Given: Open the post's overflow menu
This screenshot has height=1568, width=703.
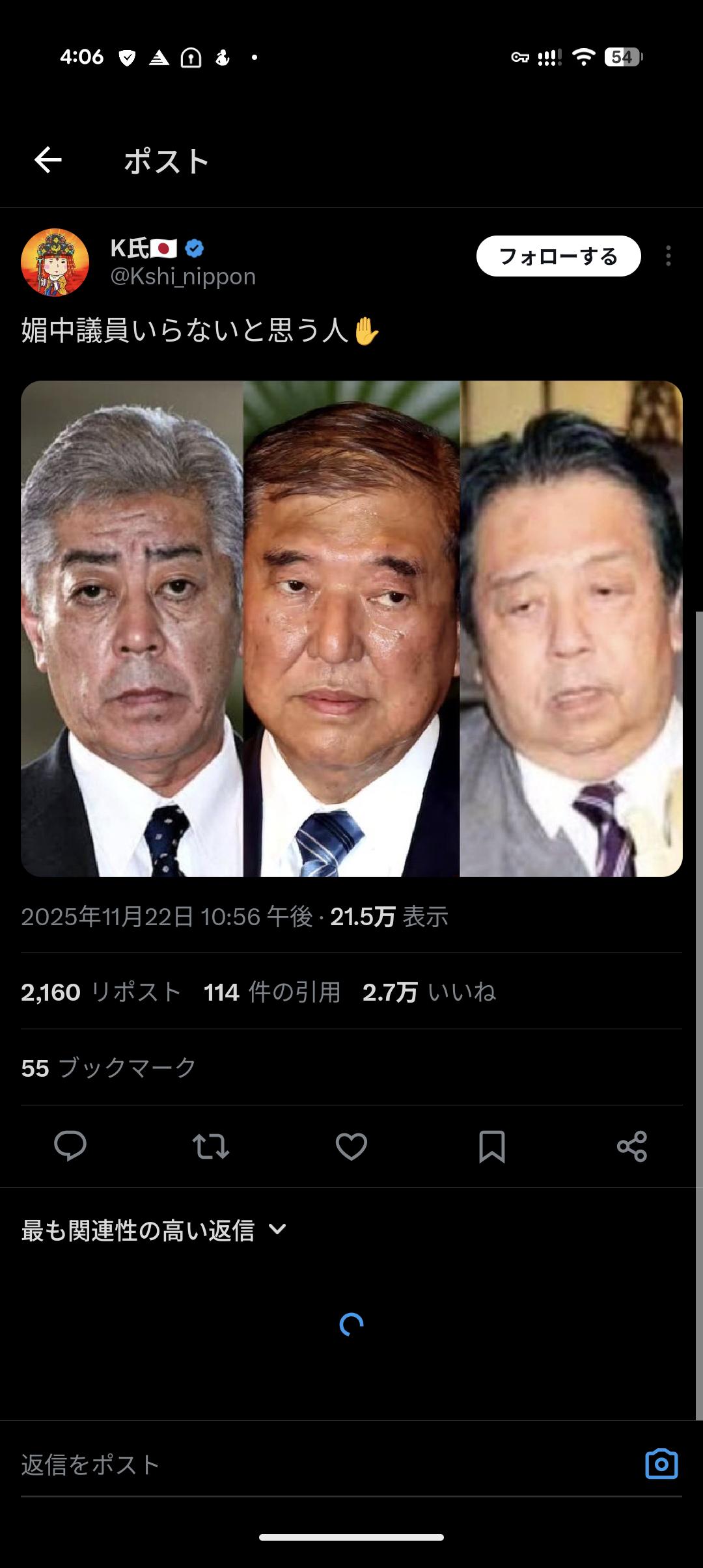Looking at the screenshot, I should coord(668,256).
